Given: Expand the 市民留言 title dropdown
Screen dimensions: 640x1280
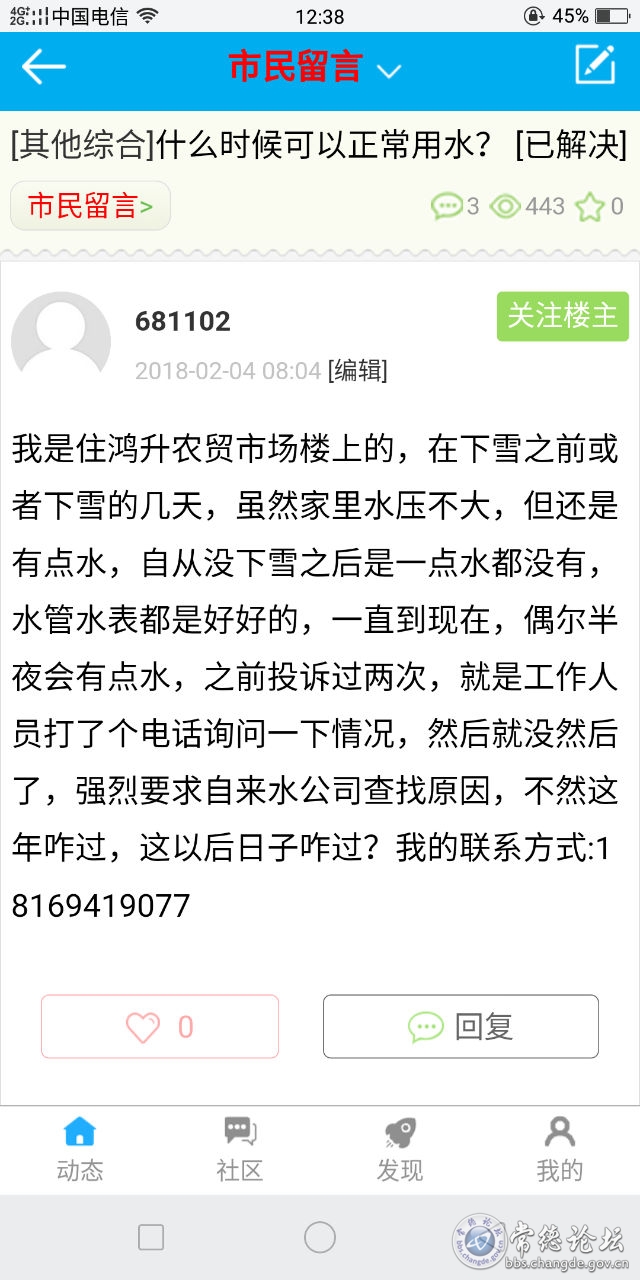Looking at the screenshot, I should (x=387, y=70).
